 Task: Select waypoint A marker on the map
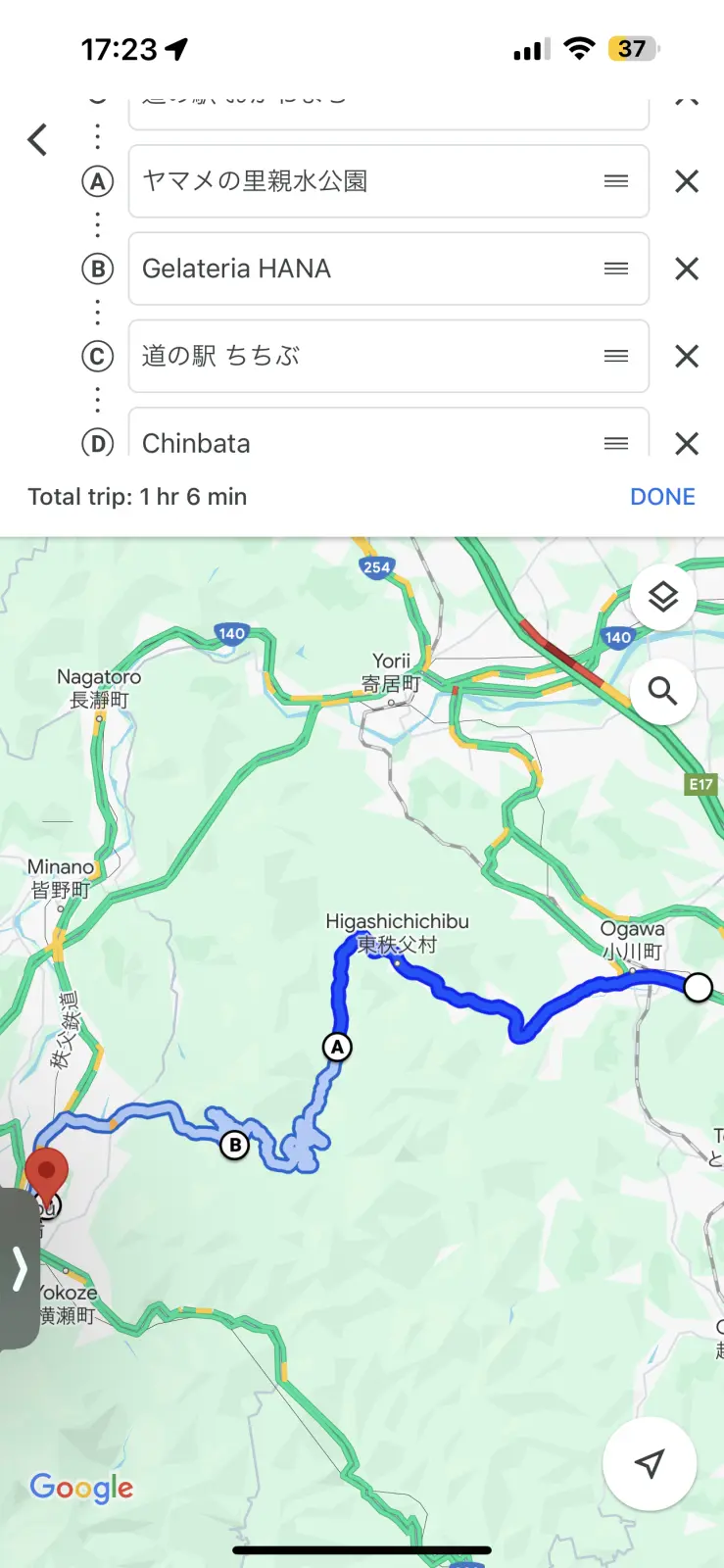click(337, 1047)
